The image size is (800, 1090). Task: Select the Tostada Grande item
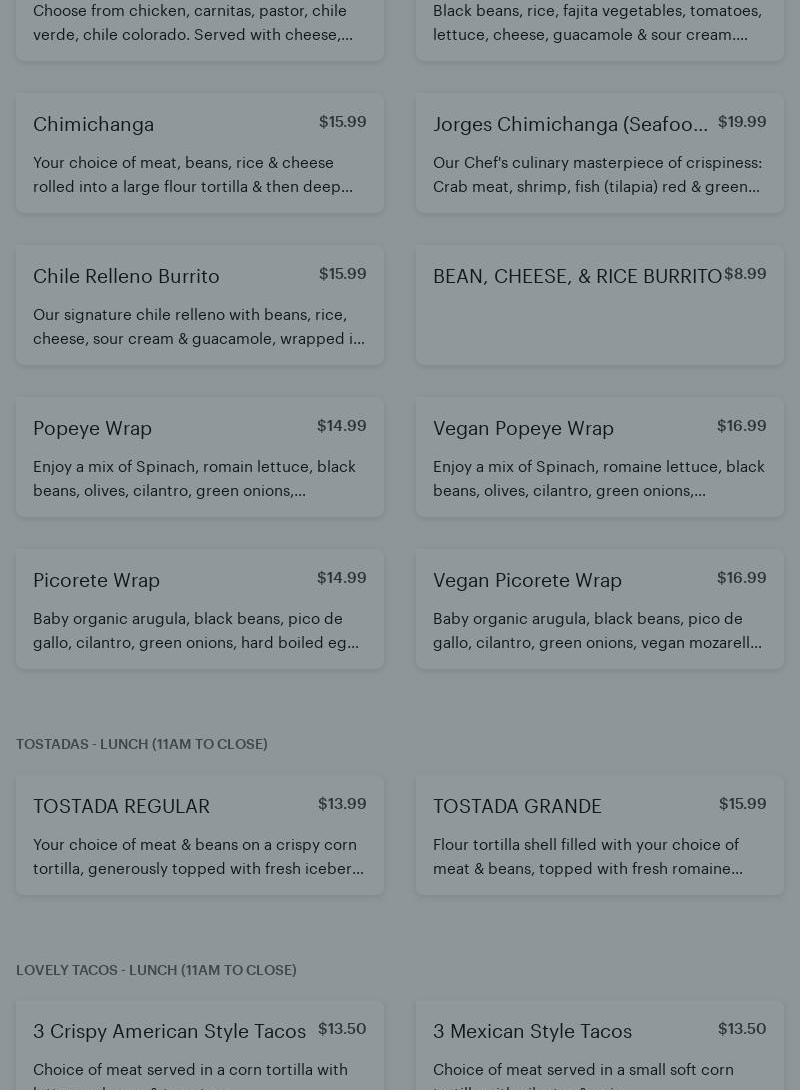pyautogui.click(x=600, y=835)
